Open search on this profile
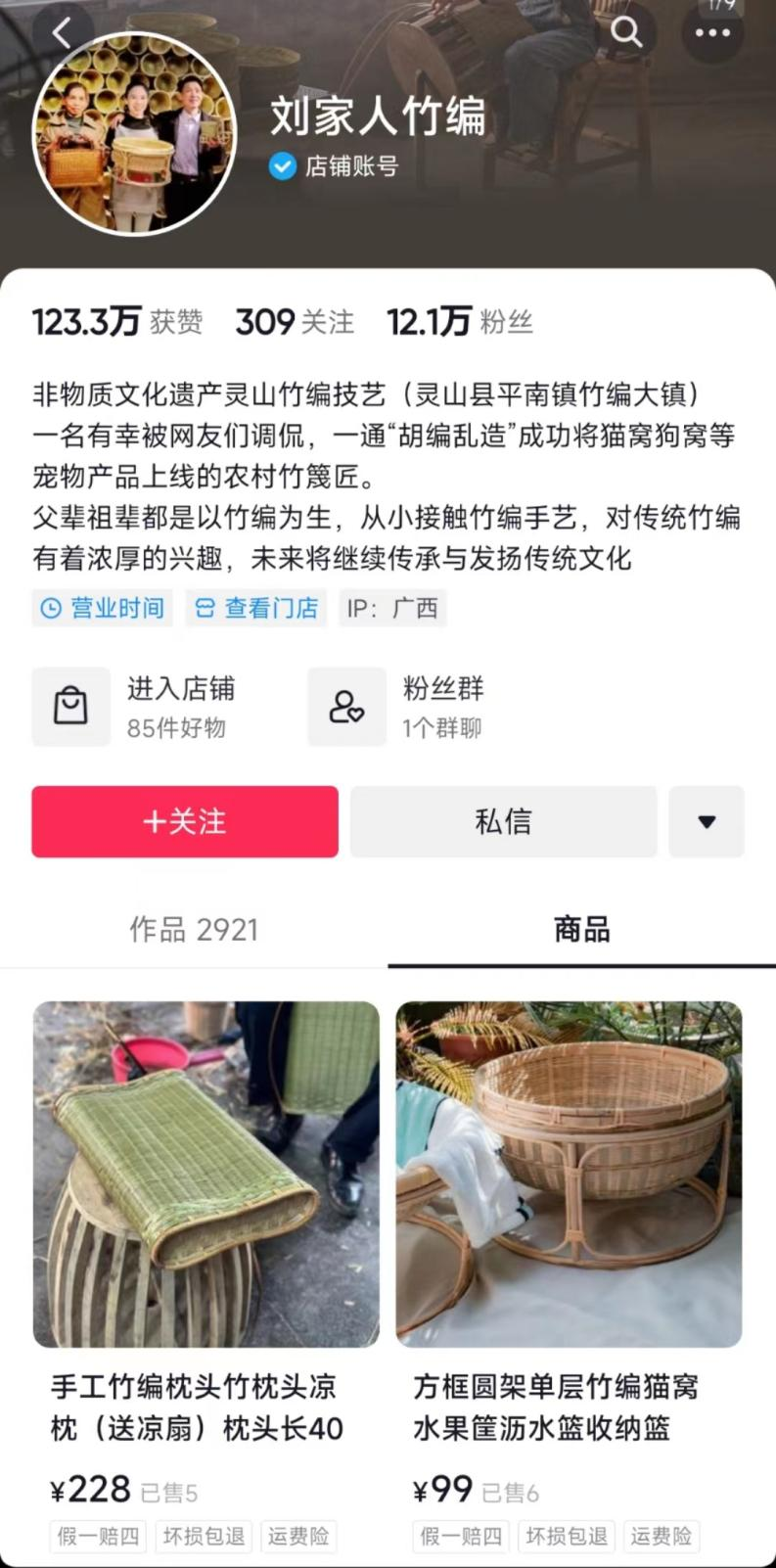 (626, 33)
